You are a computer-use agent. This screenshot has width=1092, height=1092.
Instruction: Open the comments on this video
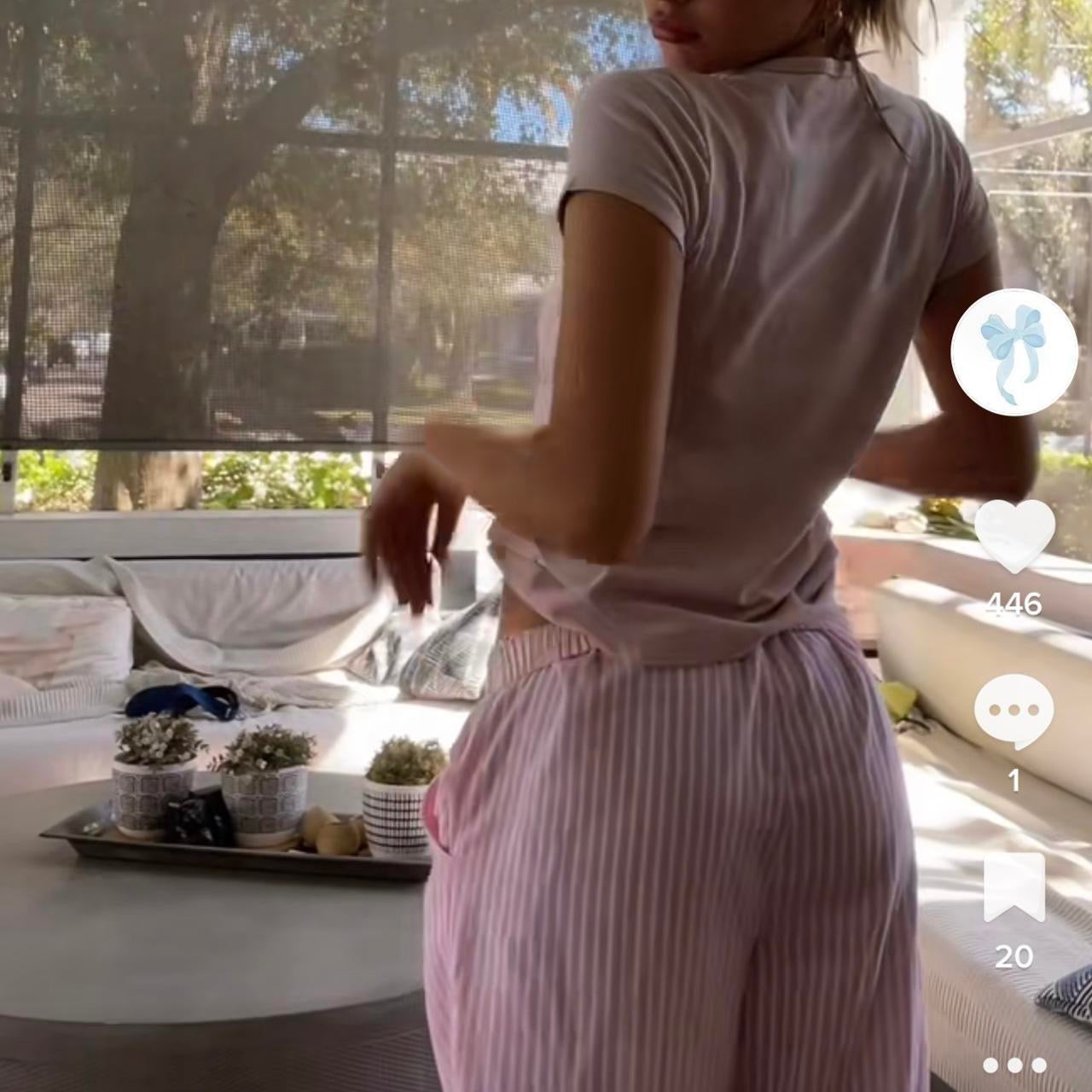(x=1014, y=711)
